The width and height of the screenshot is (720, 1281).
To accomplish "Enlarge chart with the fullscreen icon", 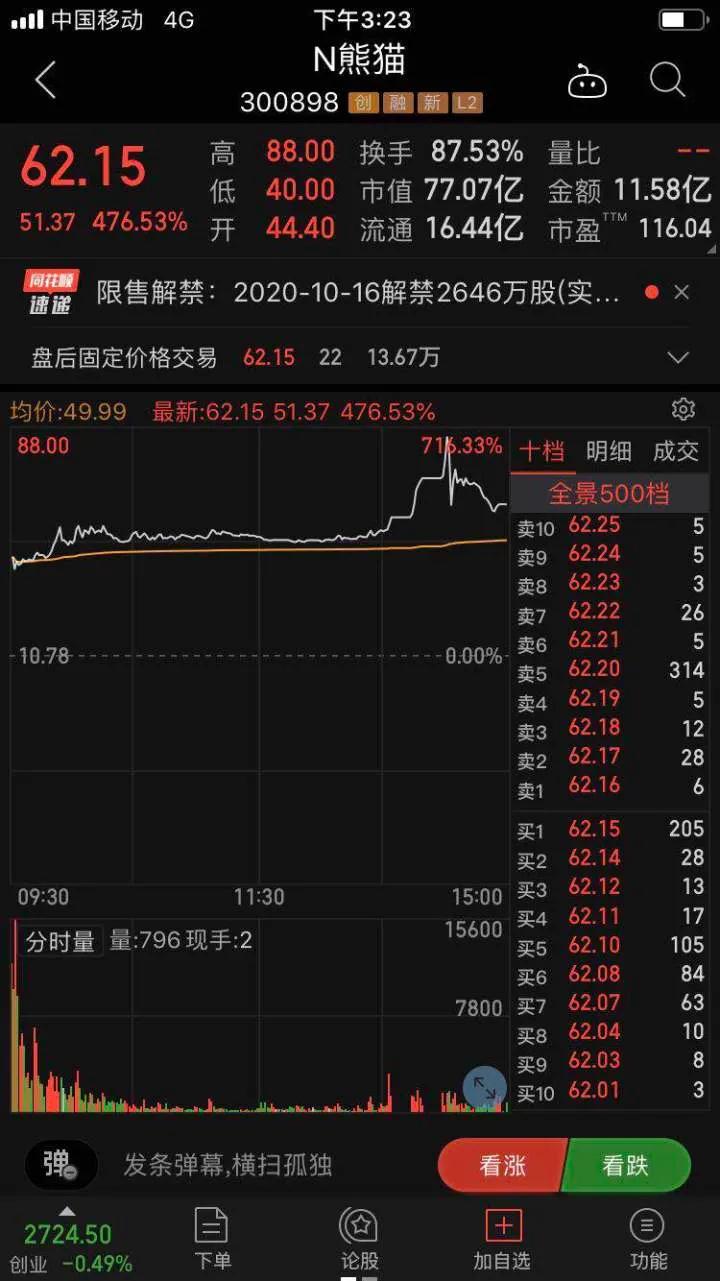I will tap(484, 1088).
